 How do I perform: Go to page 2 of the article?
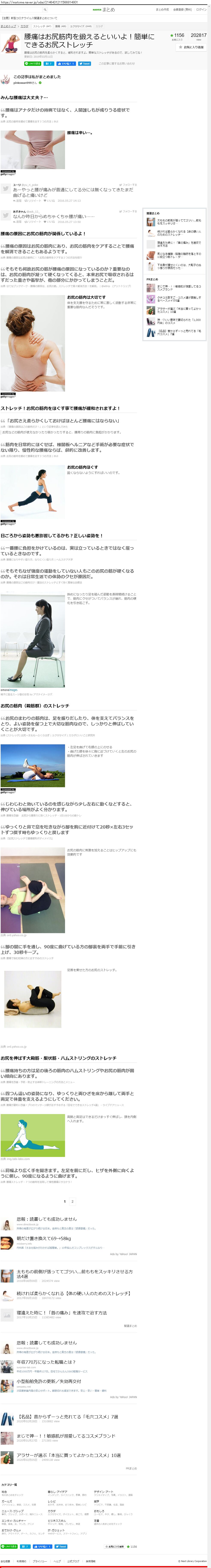72,1201
